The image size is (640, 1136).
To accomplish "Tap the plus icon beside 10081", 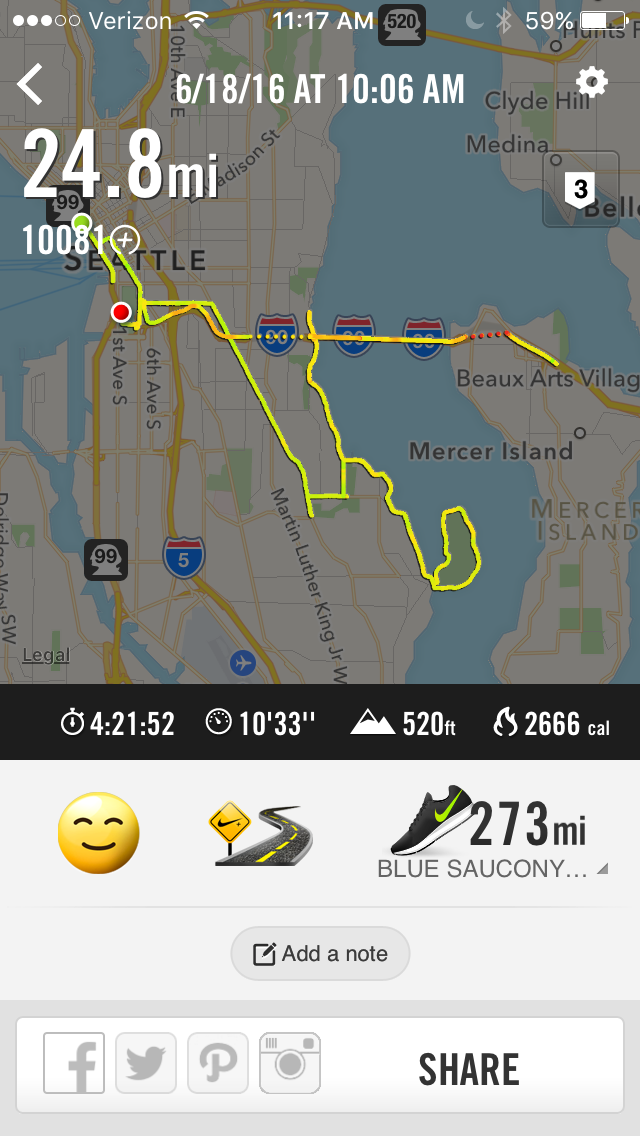I will tap(125, 238).
